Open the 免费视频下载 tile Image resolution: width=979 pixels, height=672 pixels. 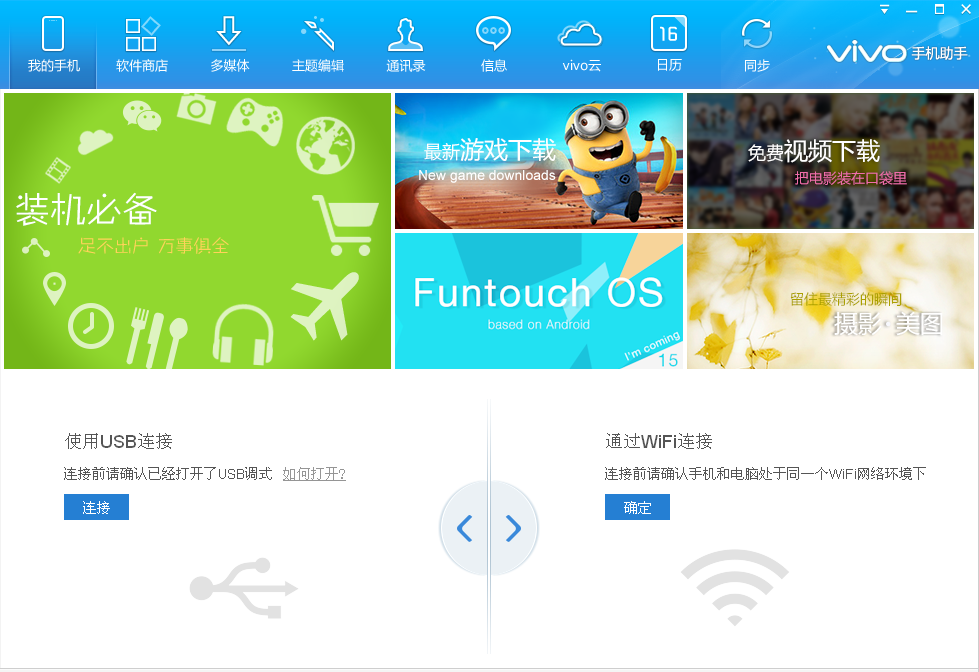pos(830,161)
